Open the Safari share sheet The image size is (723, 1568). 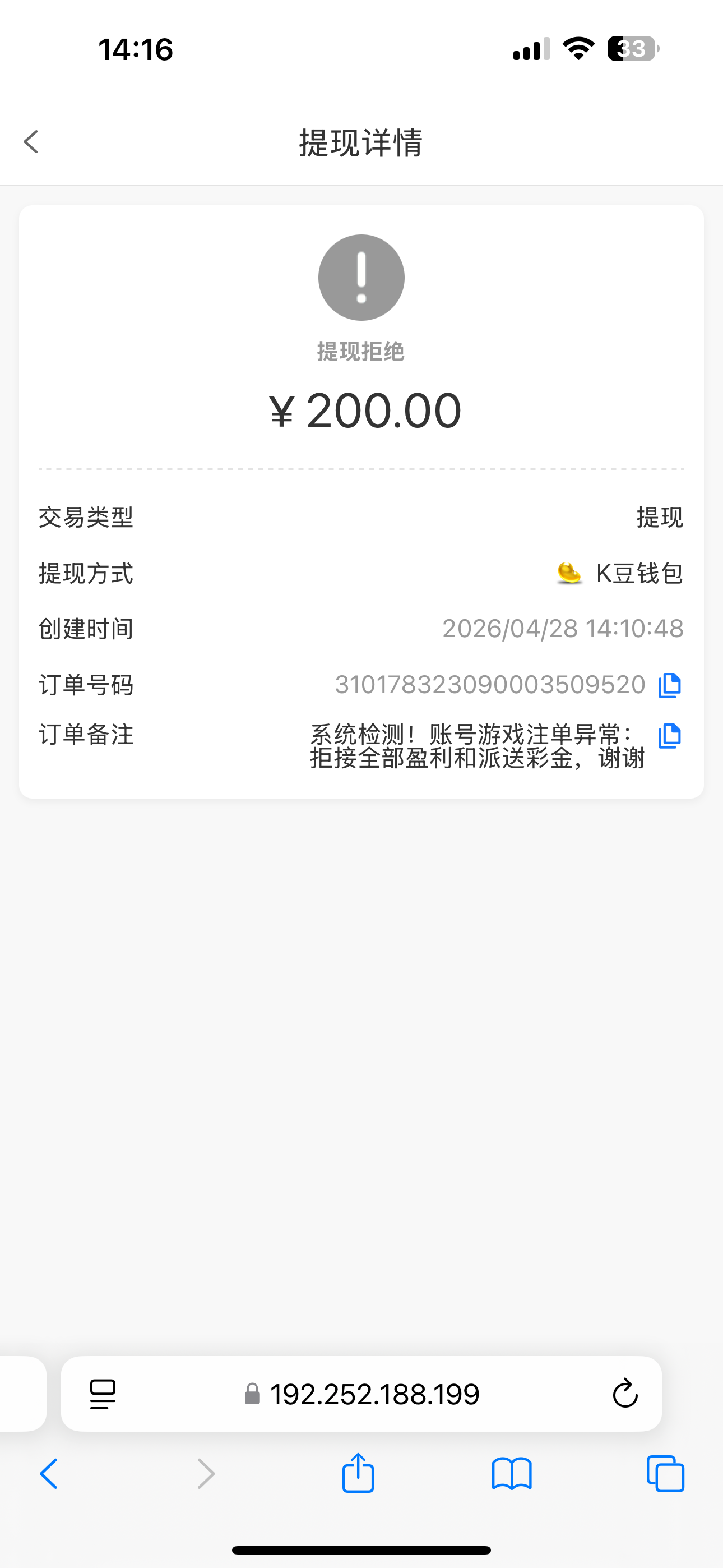(x=358, y=1473)
